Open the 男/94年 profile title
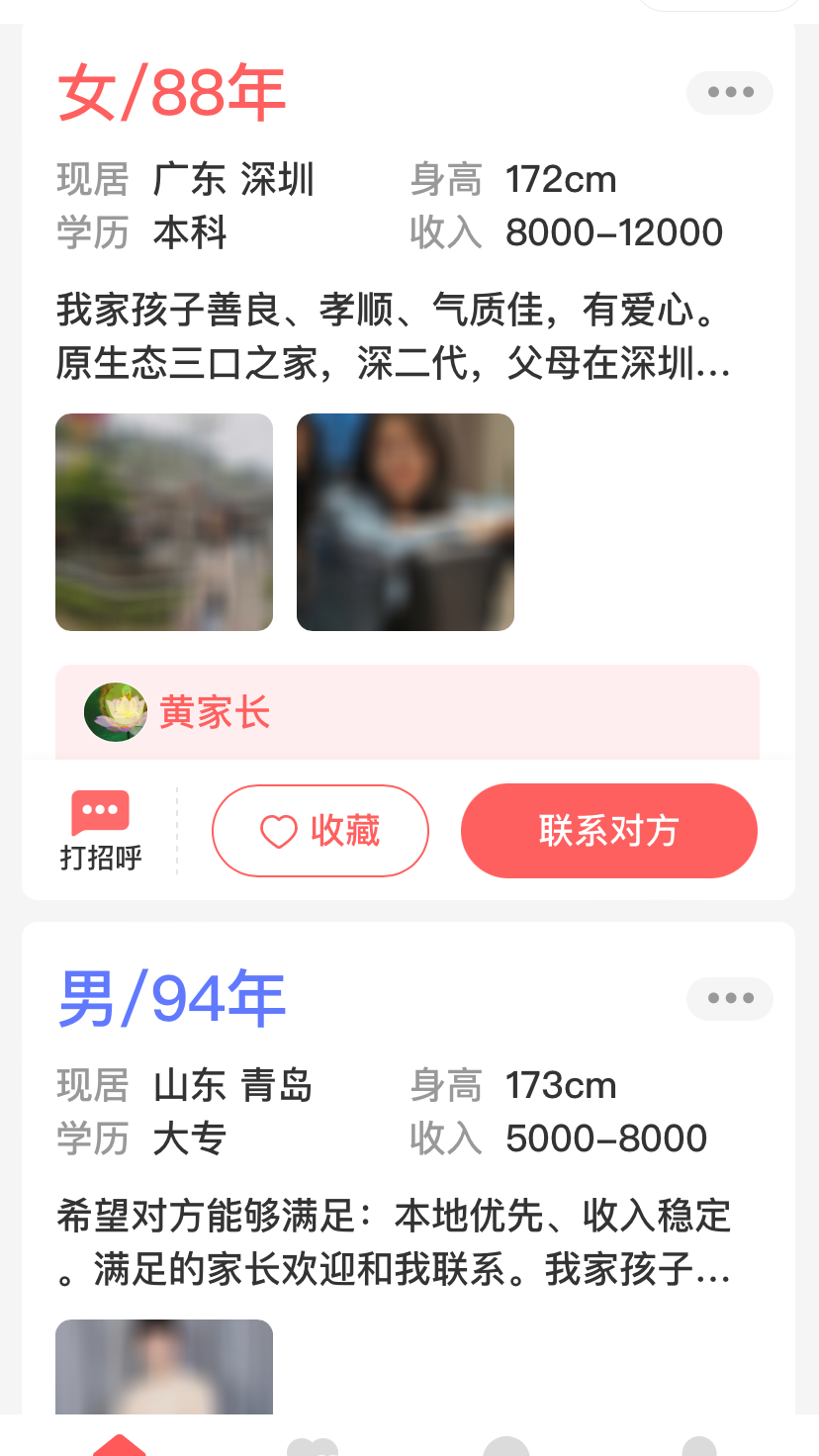Screen dimensions: 819x1456 169,997
